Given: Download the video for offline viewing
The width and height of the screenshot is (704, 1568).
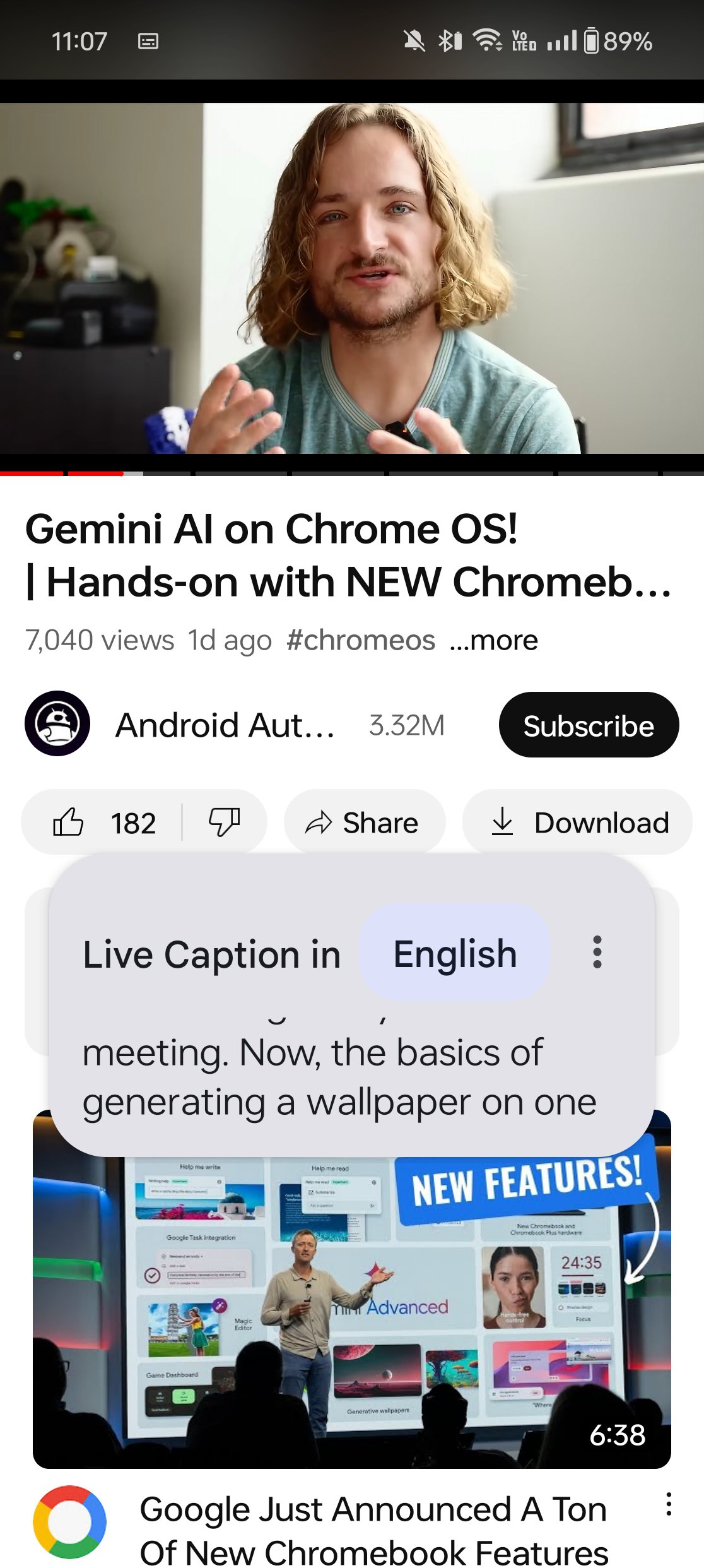Looking at the screenshot, I should click(x=577, y=823).
